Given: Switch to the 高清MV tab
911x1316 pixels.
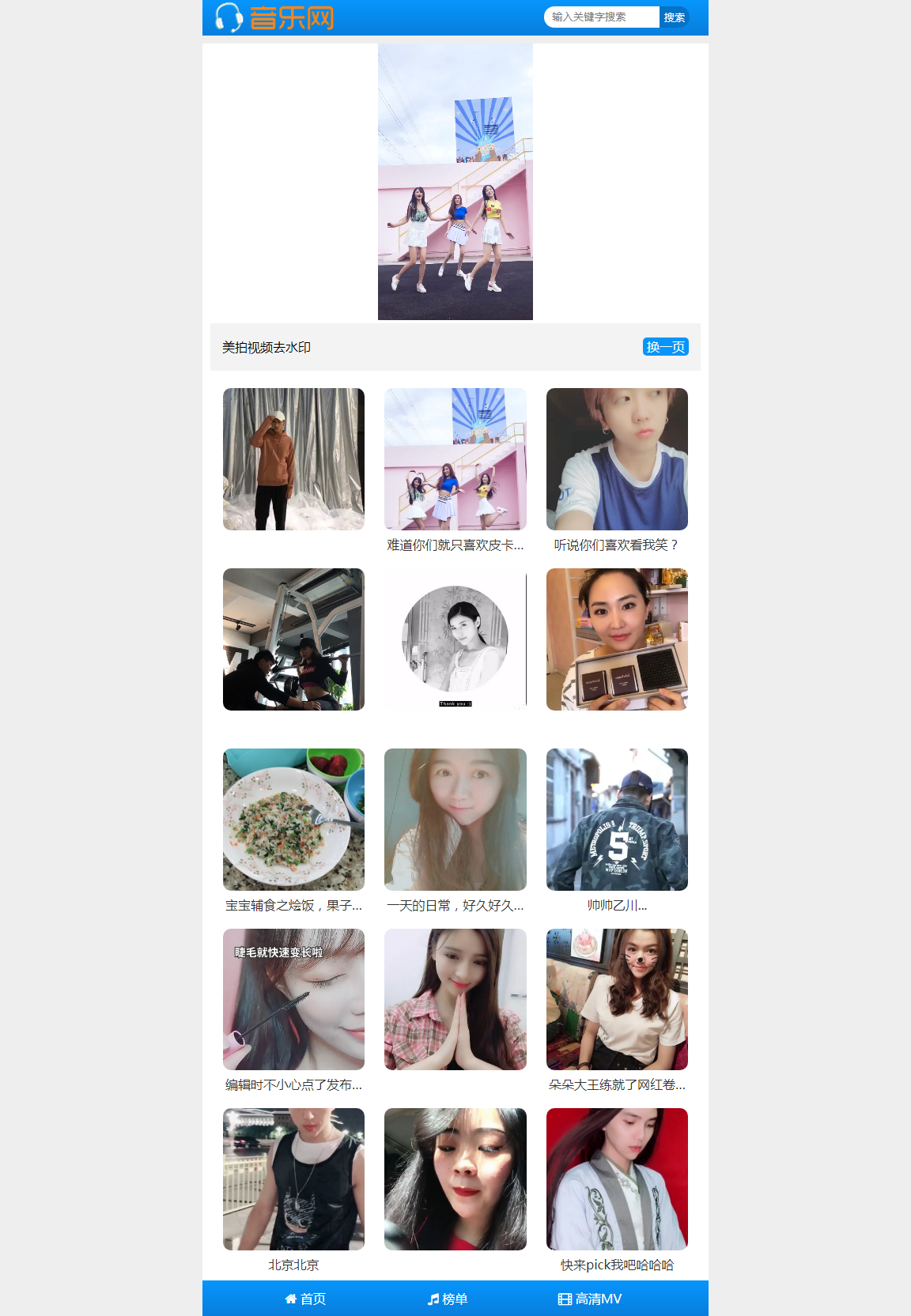Looking at the screenshot, I should [590, 1299].
